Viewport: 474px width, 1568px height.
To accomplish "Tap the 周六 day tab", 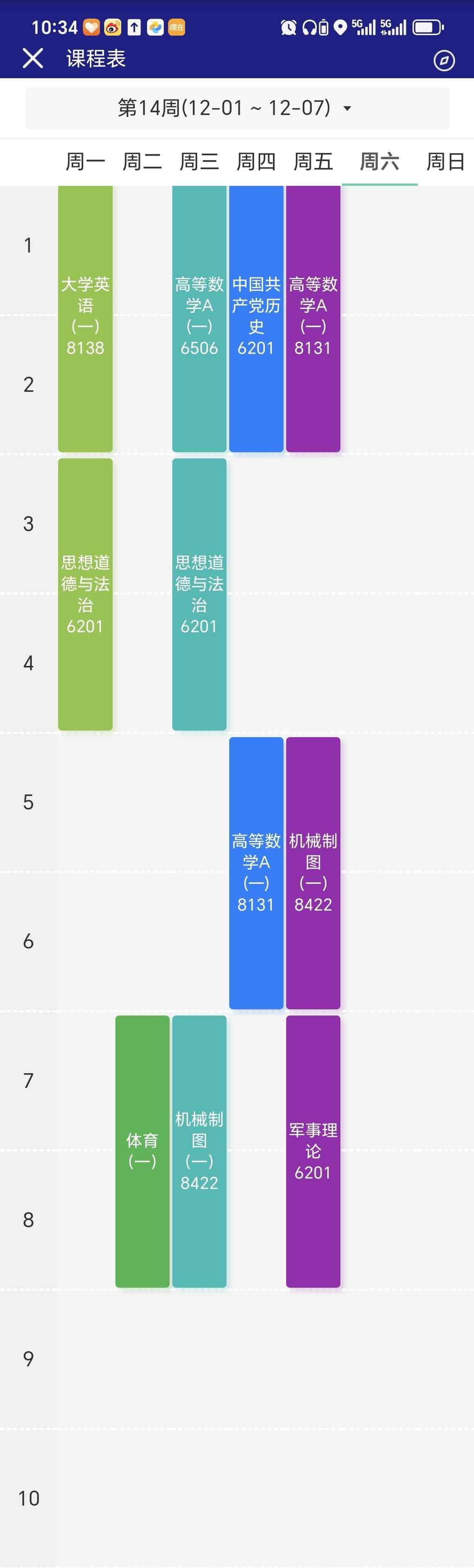I will coord(379,161).
